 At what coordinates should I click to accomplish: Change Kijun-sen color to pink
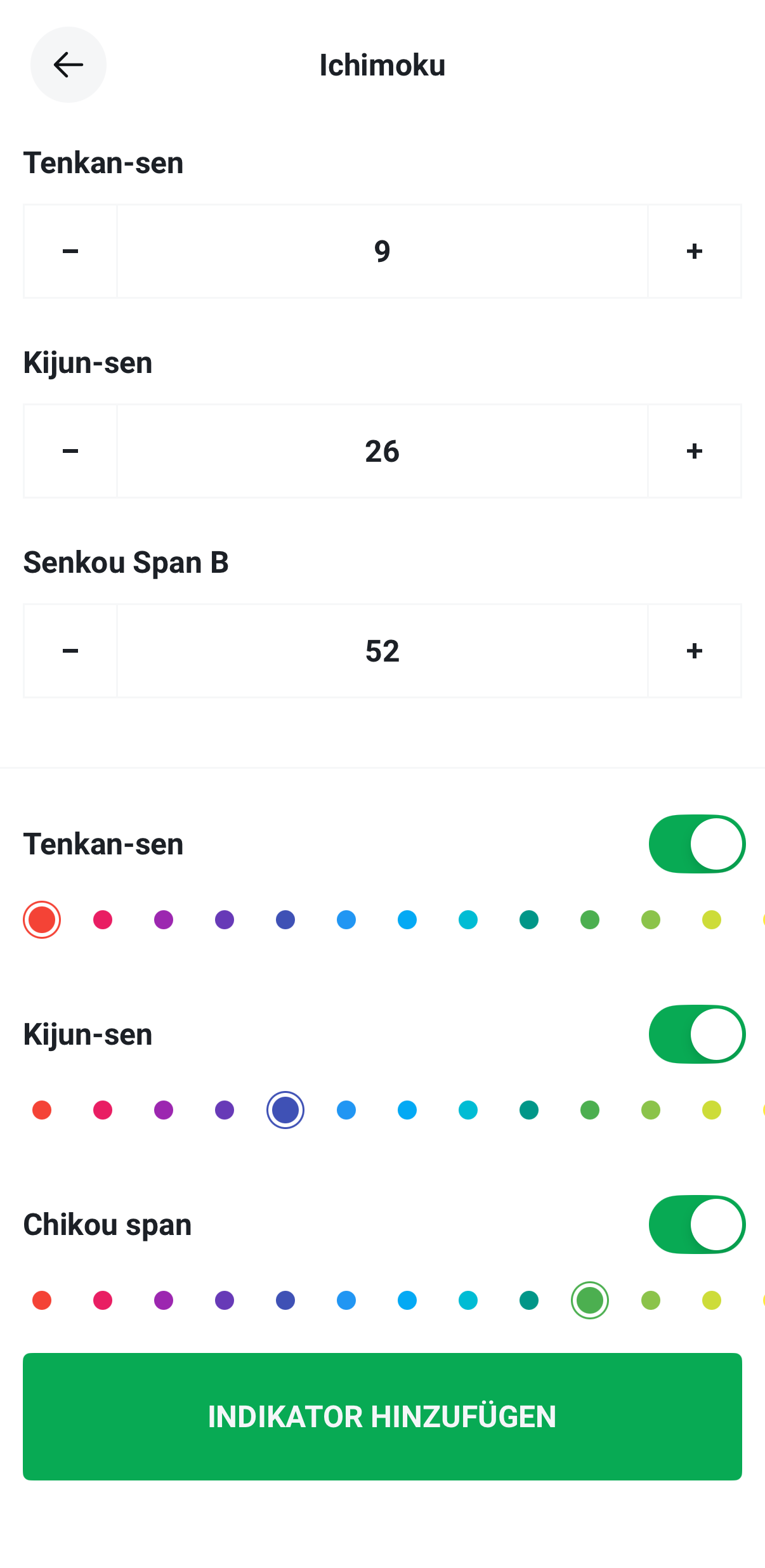tap(103, 1110)
